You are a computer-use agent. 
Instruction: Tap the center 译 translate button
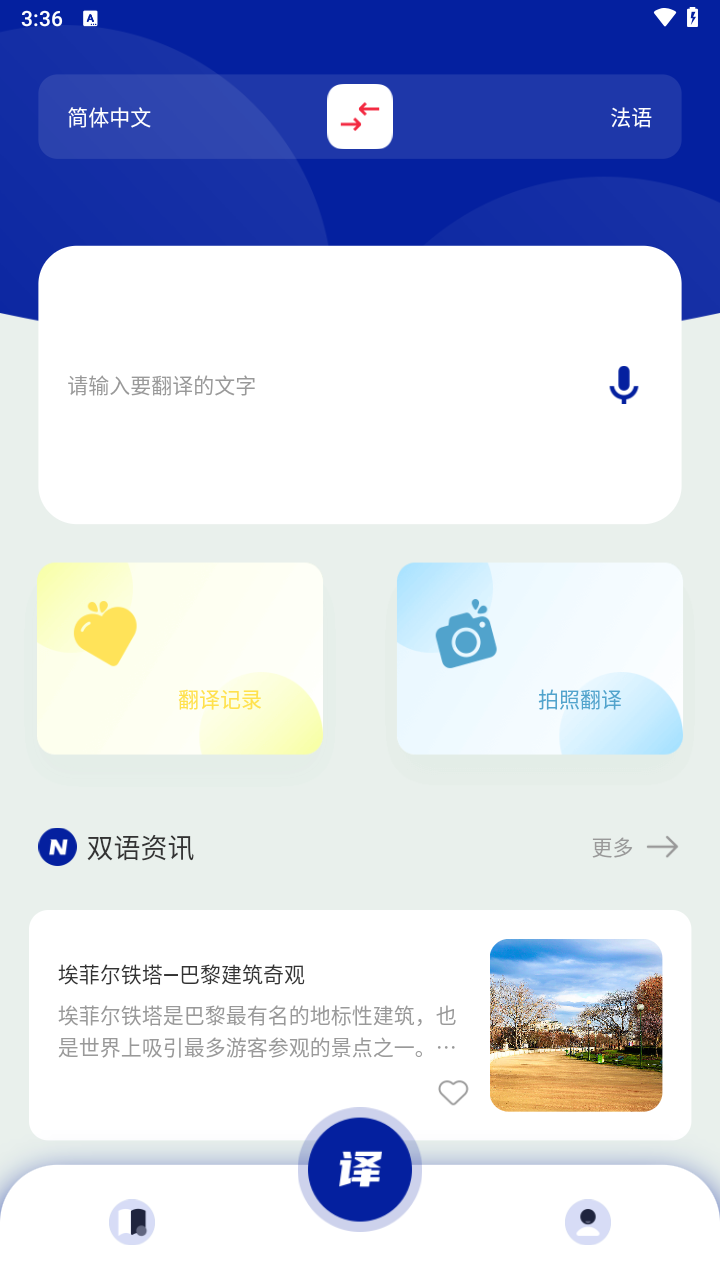[x=360, y=1169]
